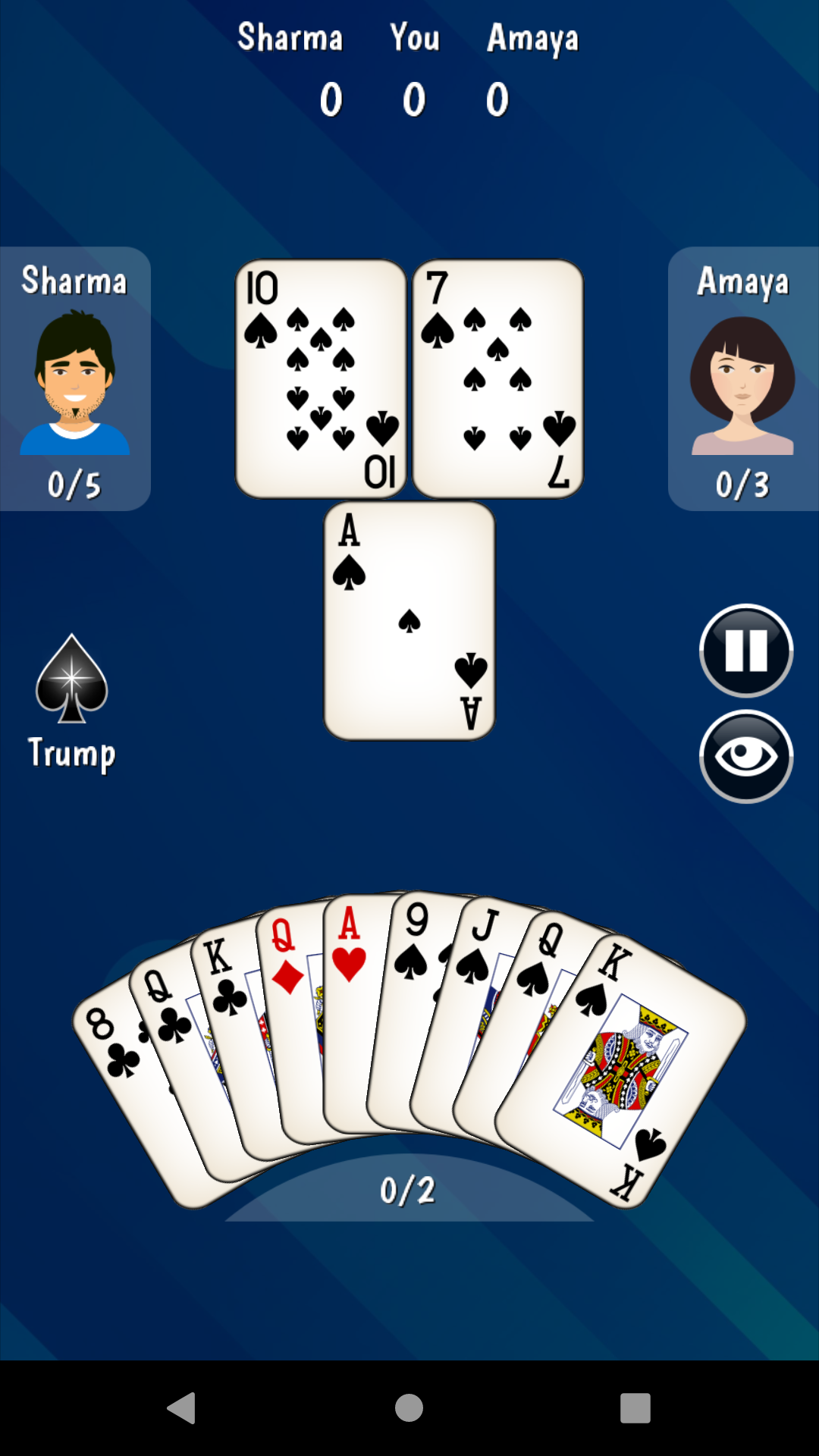This screenshot has width=819, height=1456.
Task: Toggle card visibility with the eye button
Action: point(745,758)
